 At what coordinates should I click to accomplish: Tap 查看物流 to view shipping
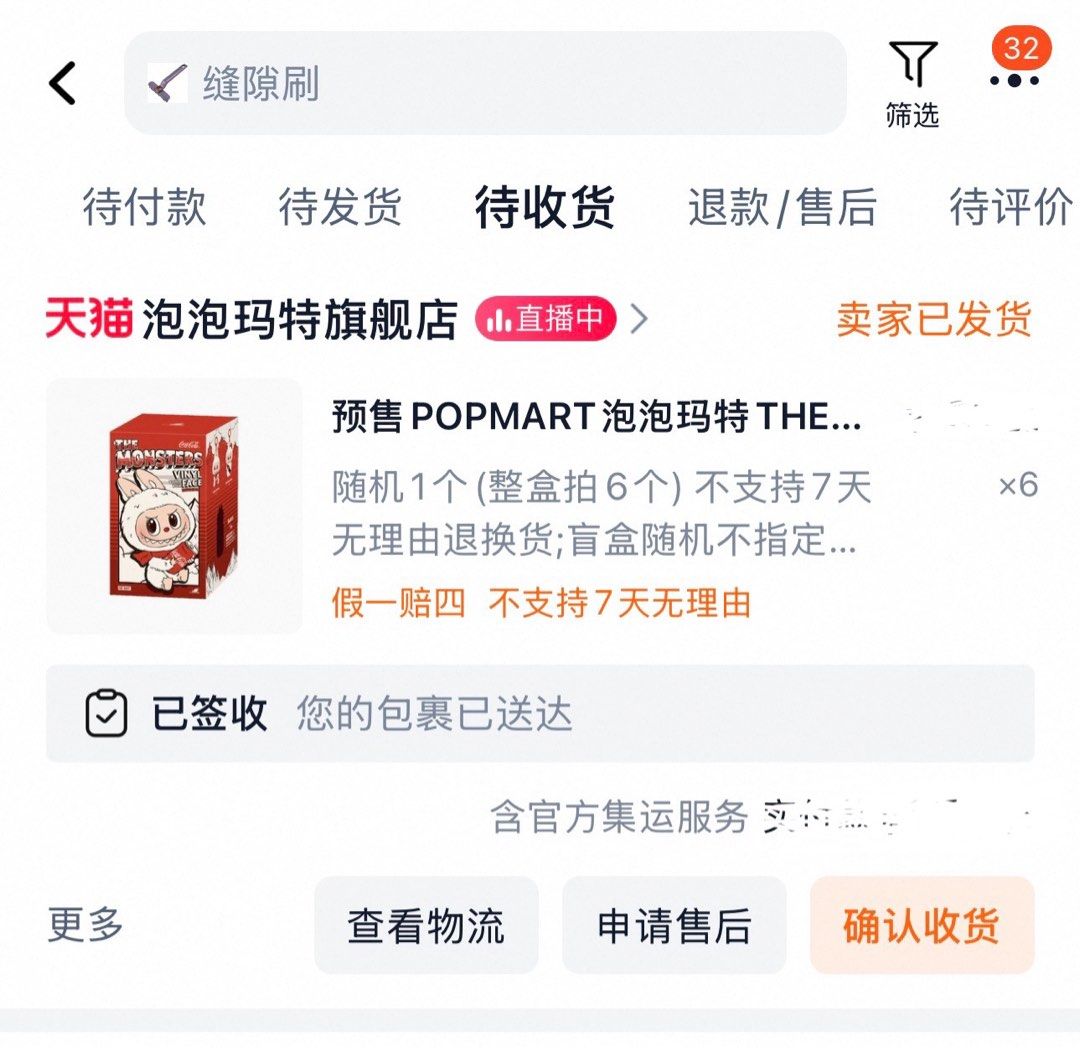[x=426, y=925]
